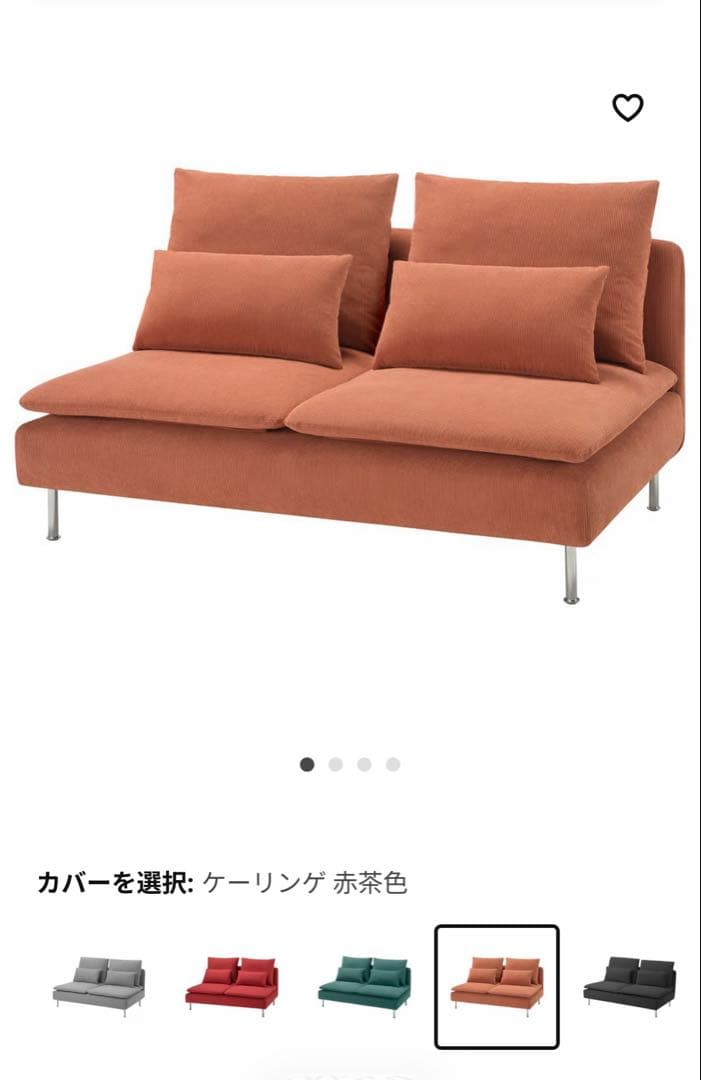Switch to the dark gray cover

point(629,986)
